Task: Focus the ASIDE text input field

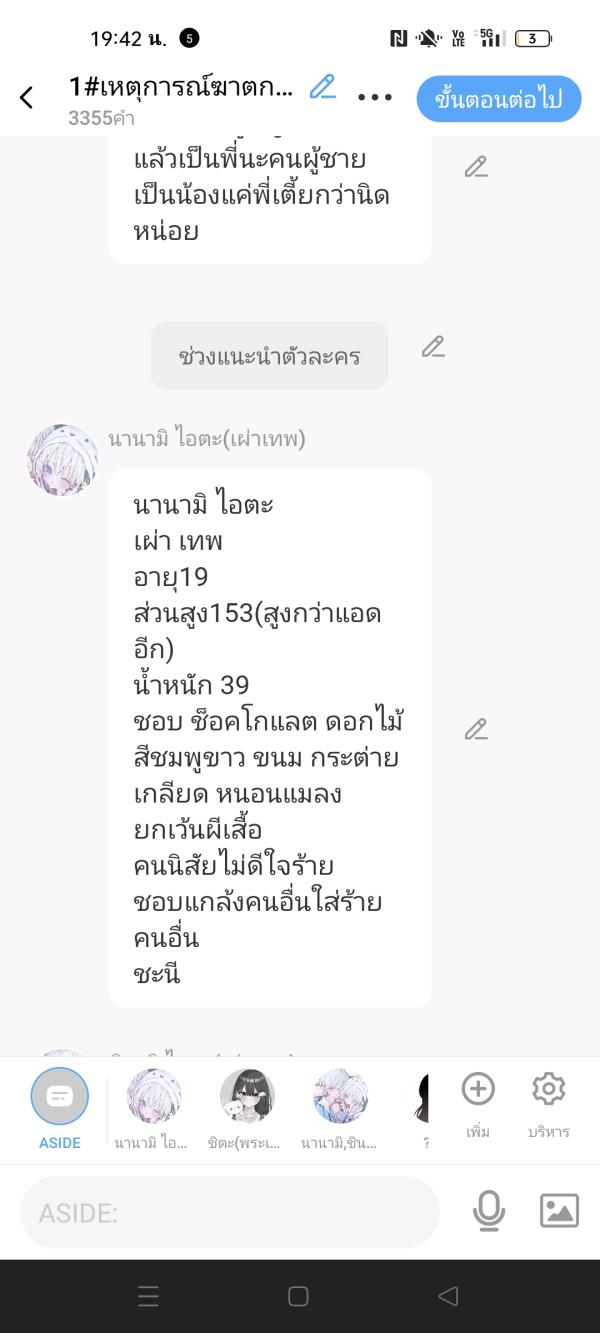Action: tap(230, 1212)
